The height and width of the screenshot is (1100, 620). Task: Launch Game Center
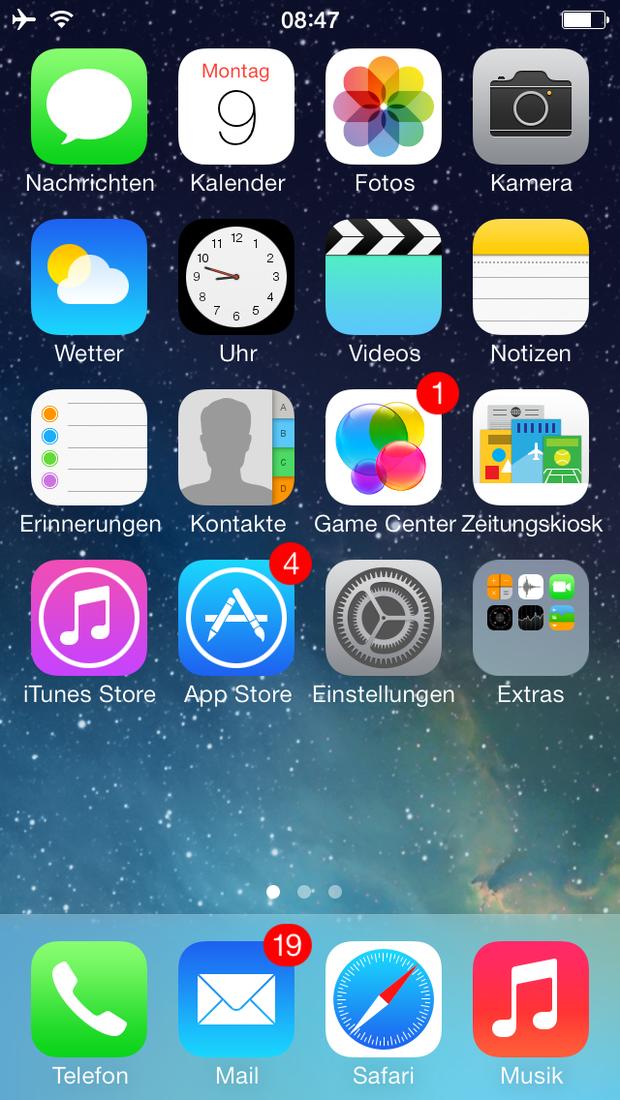(384, 448)
